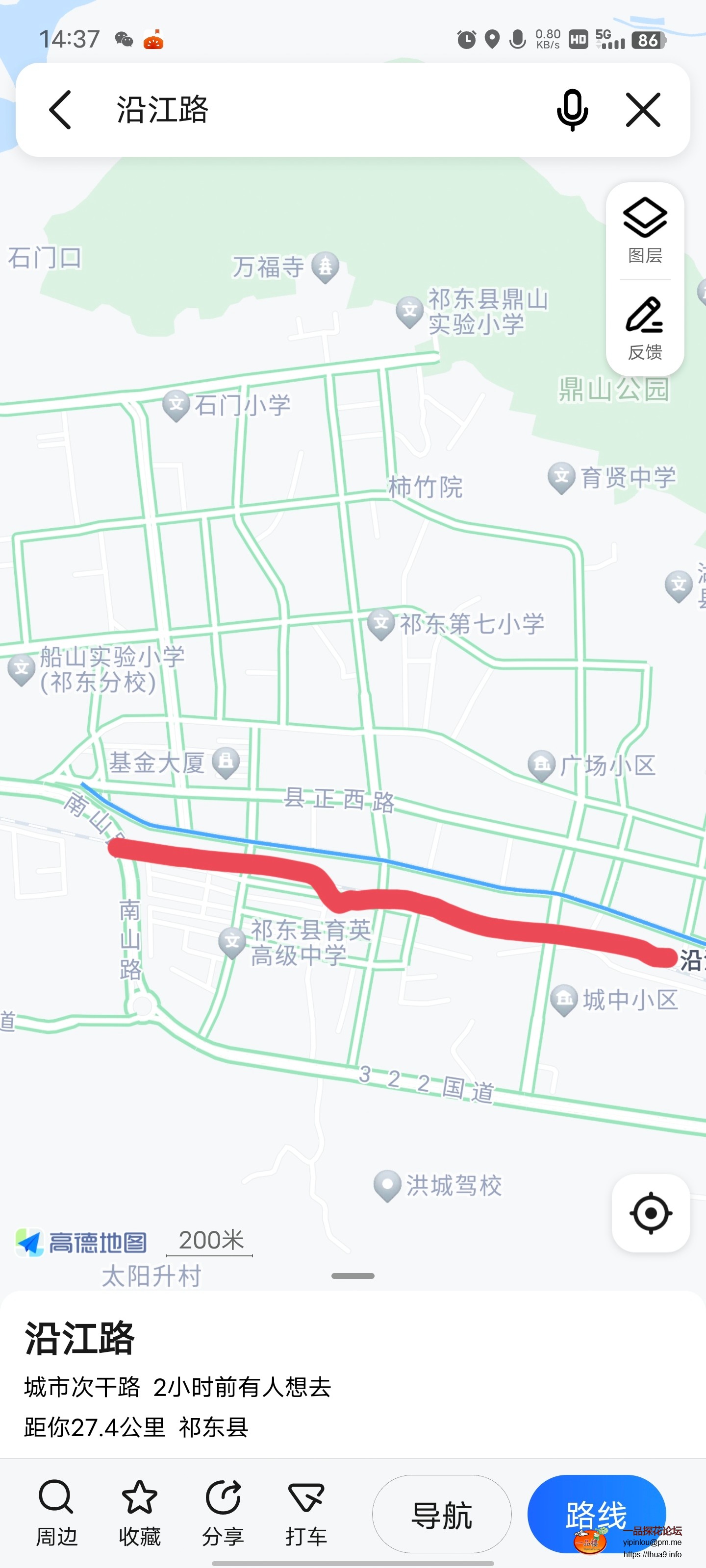Viewport: 706px width, 1568px height.
Task: Clear the 沿江路 search query
Action: point(643,110)
